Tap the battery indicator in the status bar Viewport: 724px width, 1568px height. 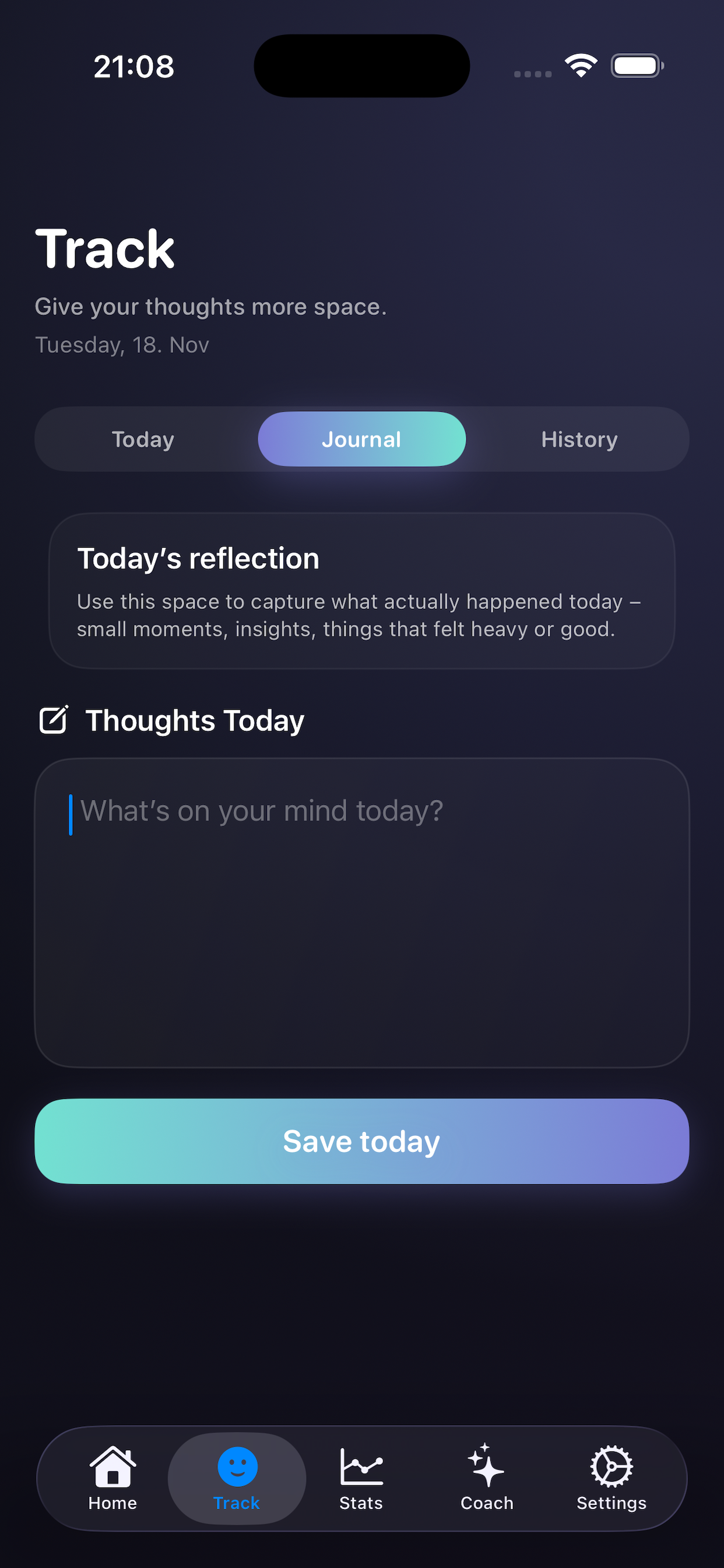pos(635,65)
